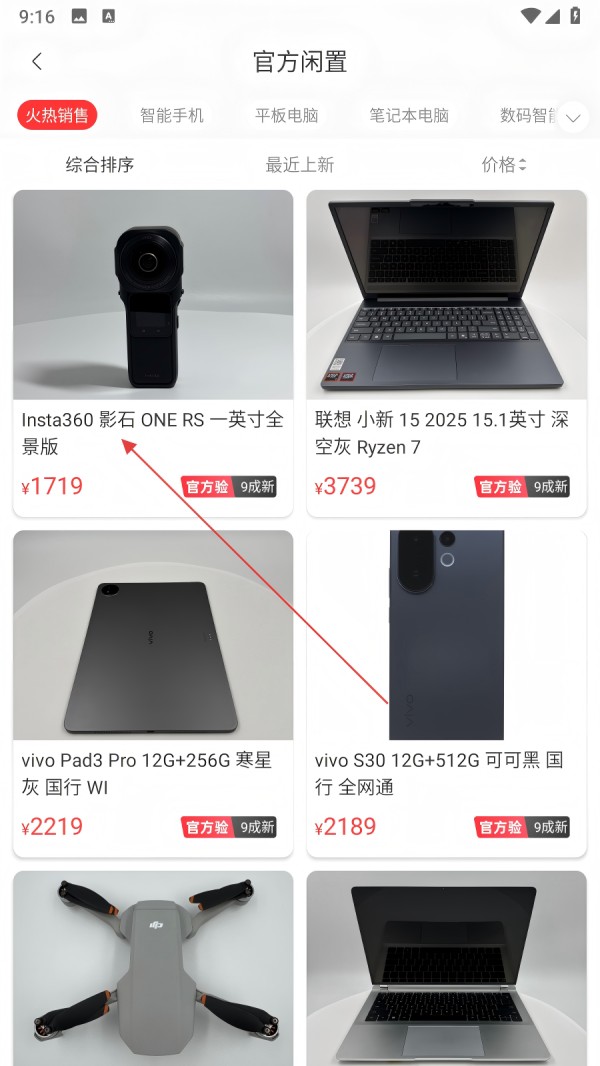This screenshot has height=1066, width=600.
Task: Expand the category list chevron
Action: (573, 117)
